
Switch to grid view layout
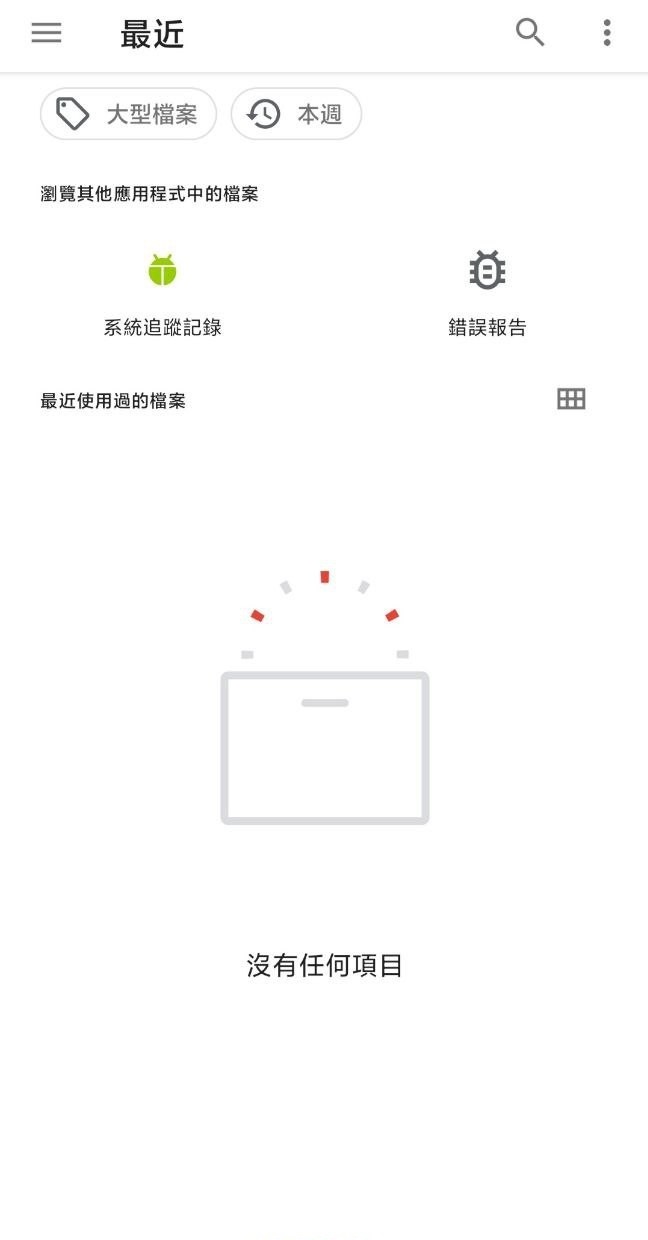[x=571, y=399]
